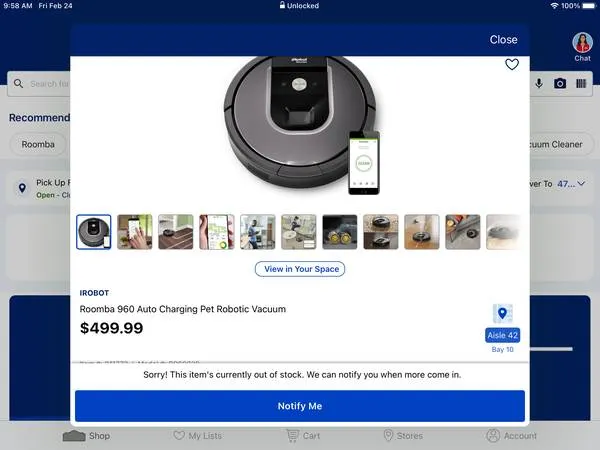This screenshot has height=450, width=600.
Task: Close the product details sheet
Action: [503, 40]
